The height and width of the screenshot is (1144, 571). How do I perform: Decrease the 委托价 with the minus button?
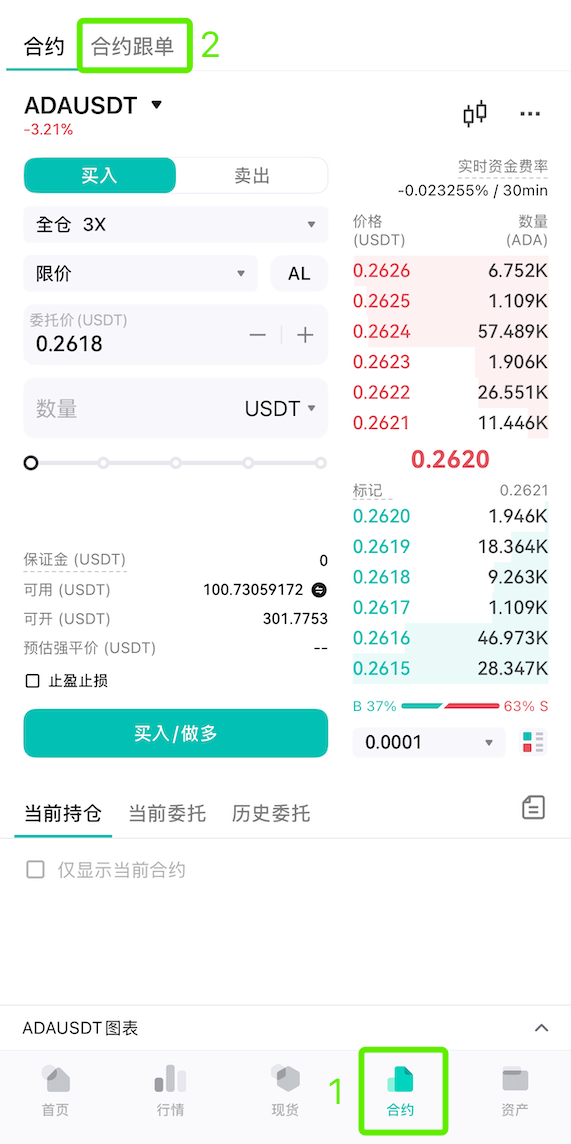point(257,335)
